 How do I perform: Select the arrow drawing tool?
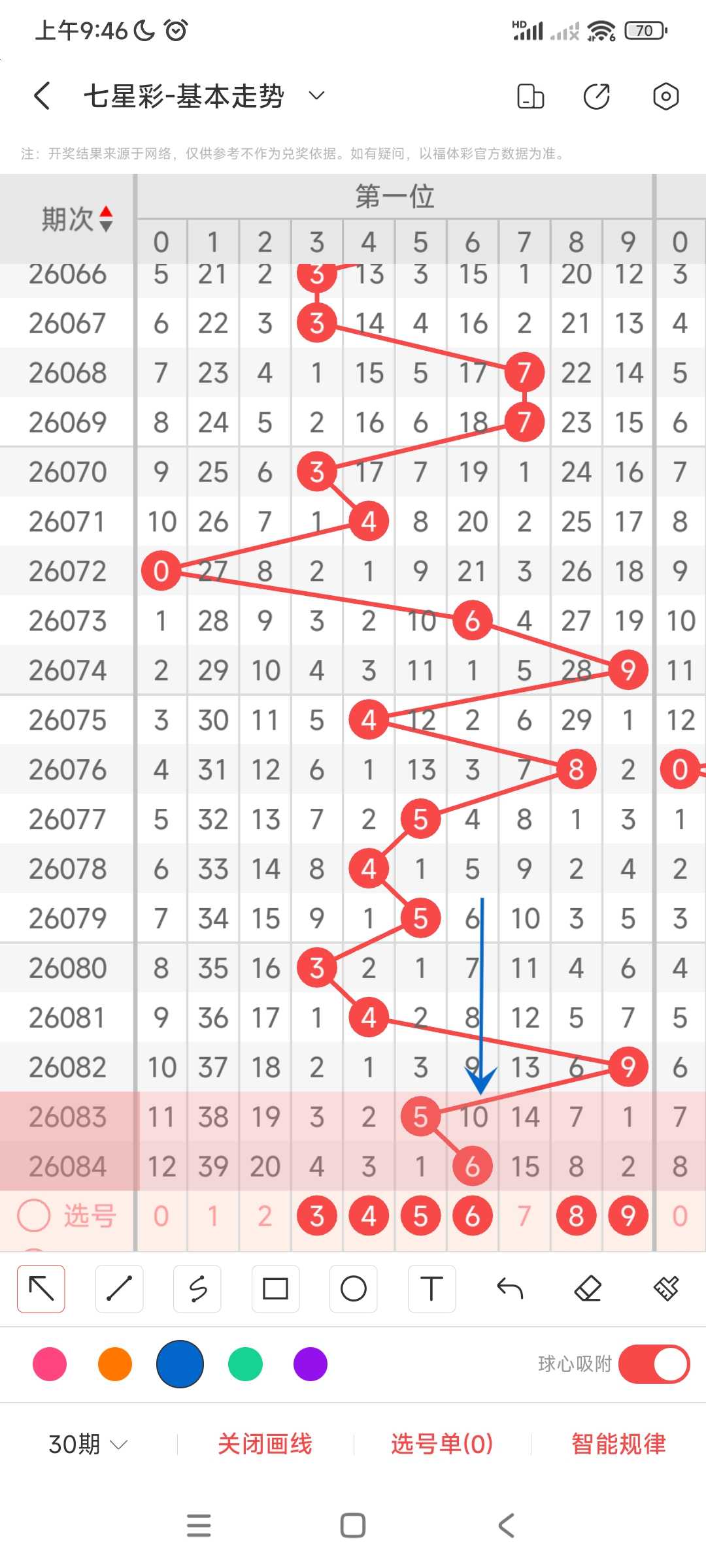tap(41, 1288)
